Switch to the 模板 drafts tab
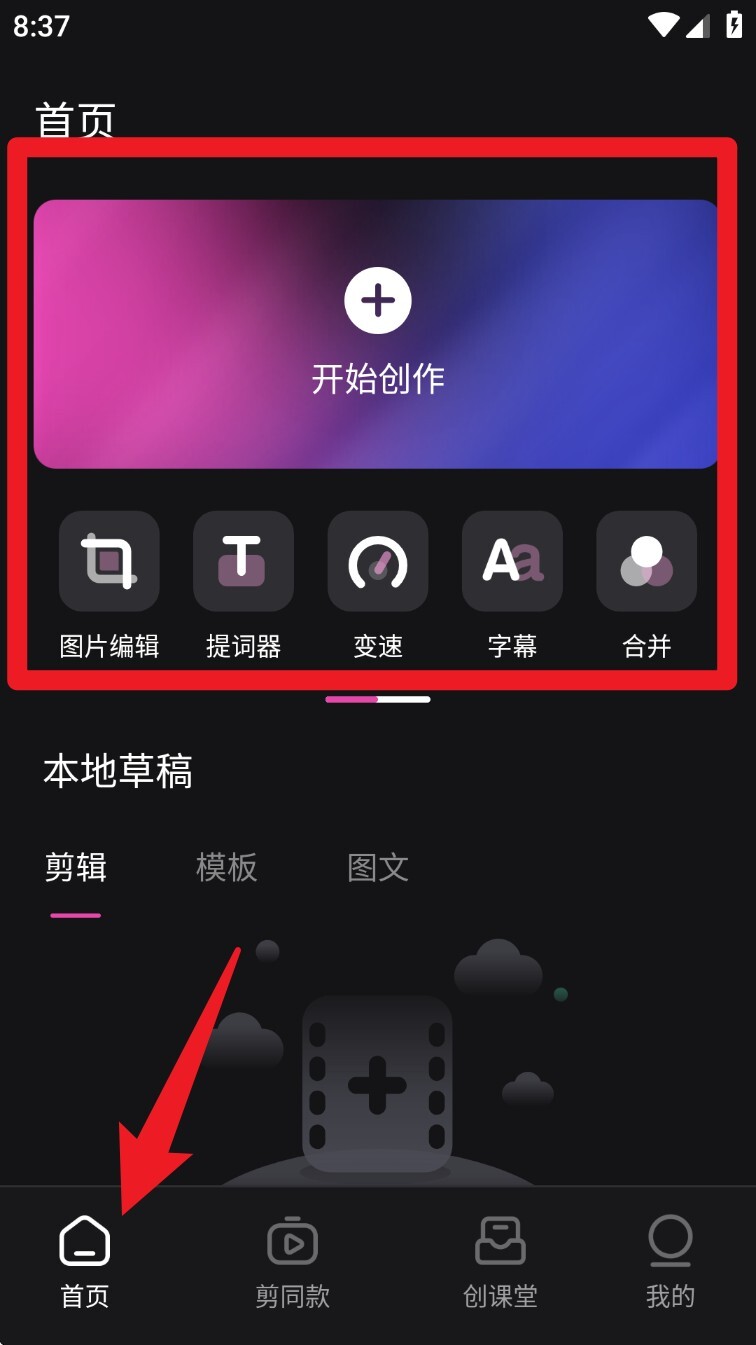Viewport: 756px width, 1345px height. [227, 867]
